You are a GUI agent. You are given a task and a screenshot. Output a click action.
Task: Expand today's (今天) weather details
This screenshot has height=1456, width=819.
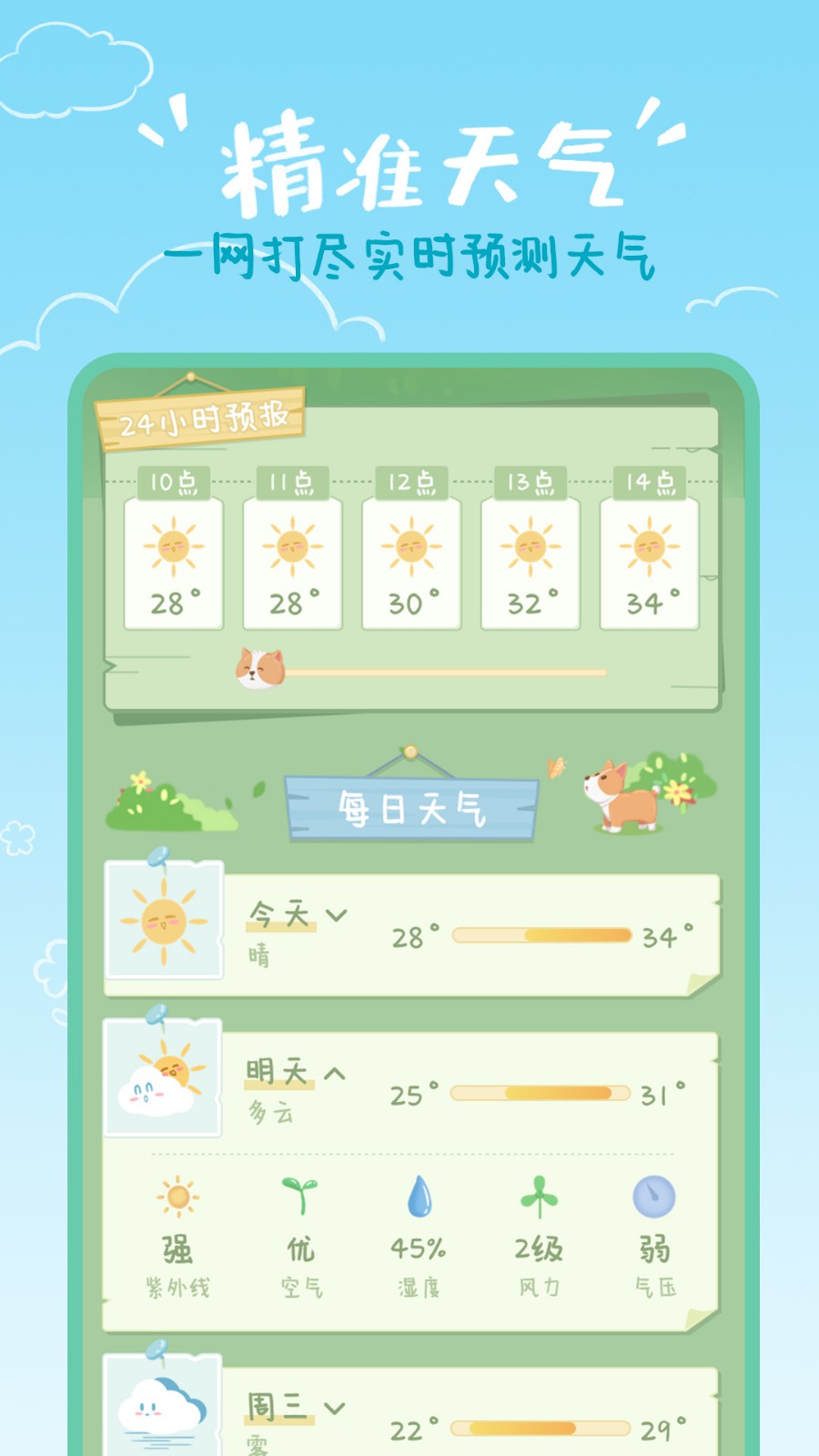coord(338,915)
